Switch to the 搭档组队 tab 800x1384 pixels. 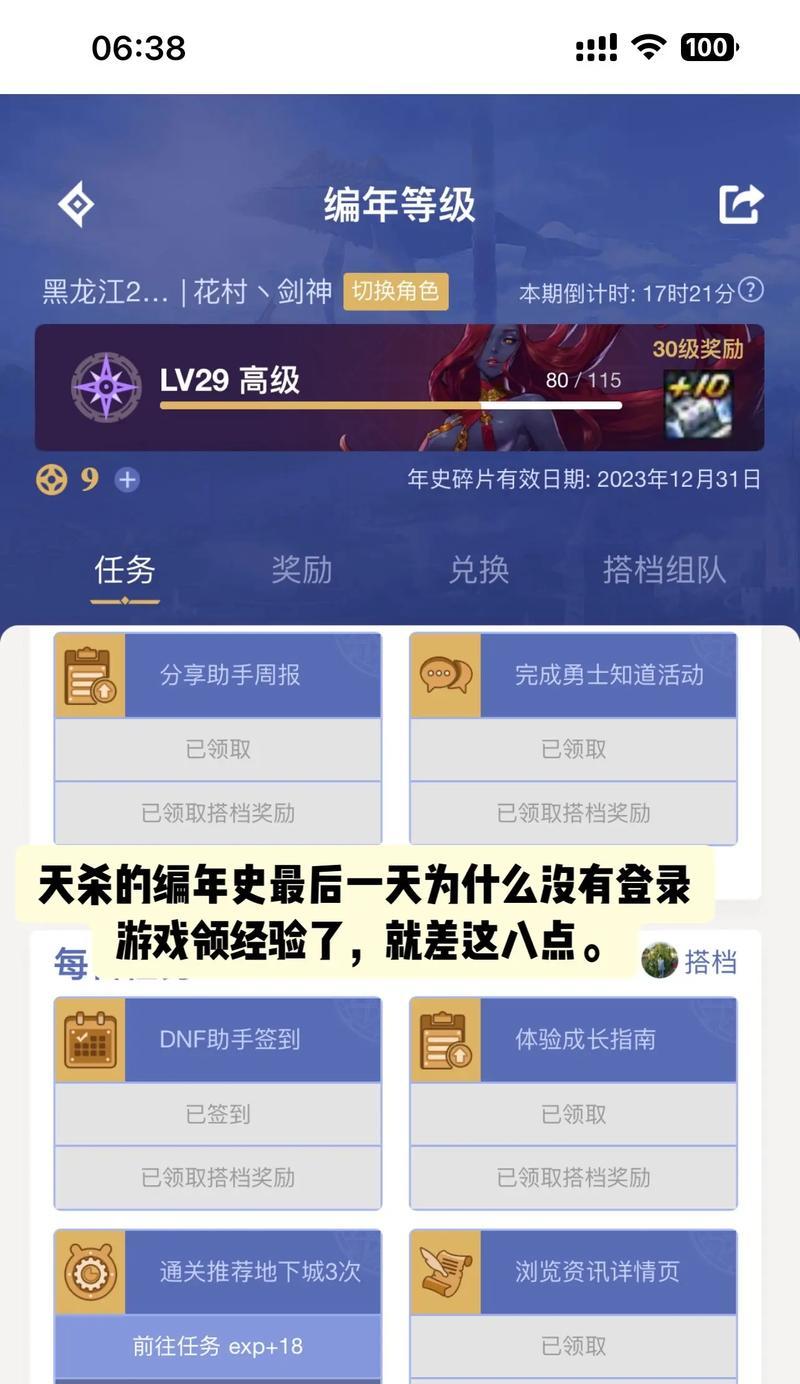[663, 570]
